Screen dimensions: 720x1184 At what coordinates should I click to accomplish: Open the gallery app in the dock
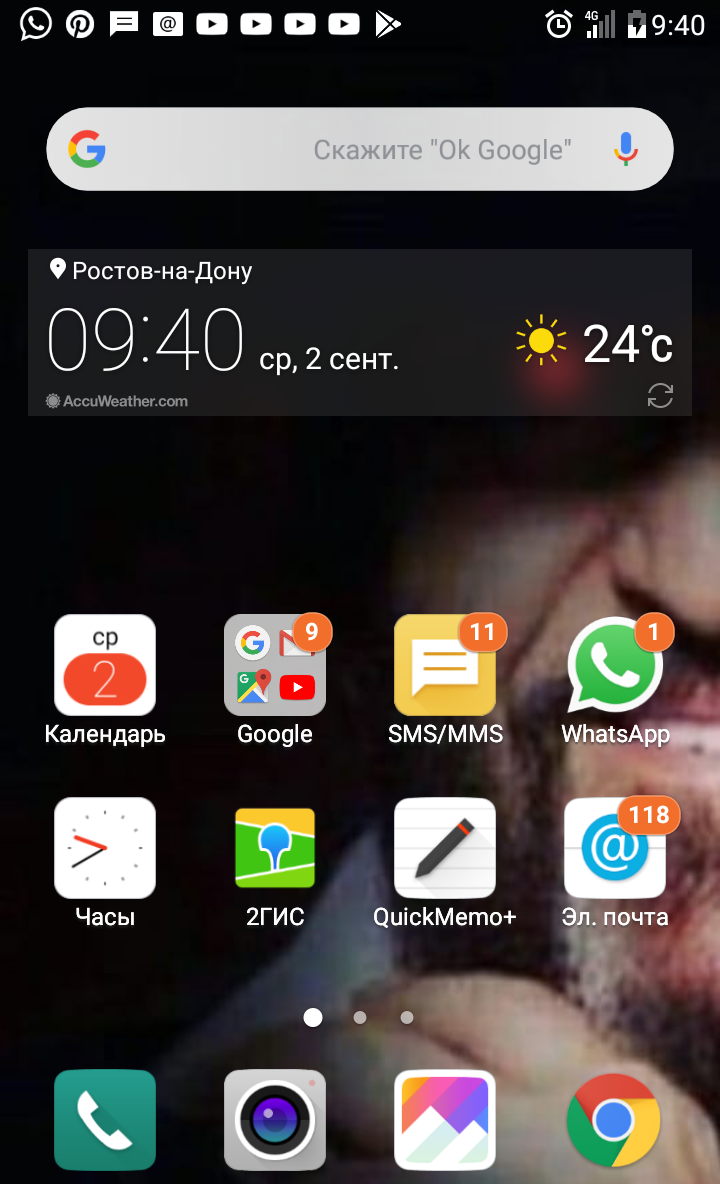click(445, 1121)
